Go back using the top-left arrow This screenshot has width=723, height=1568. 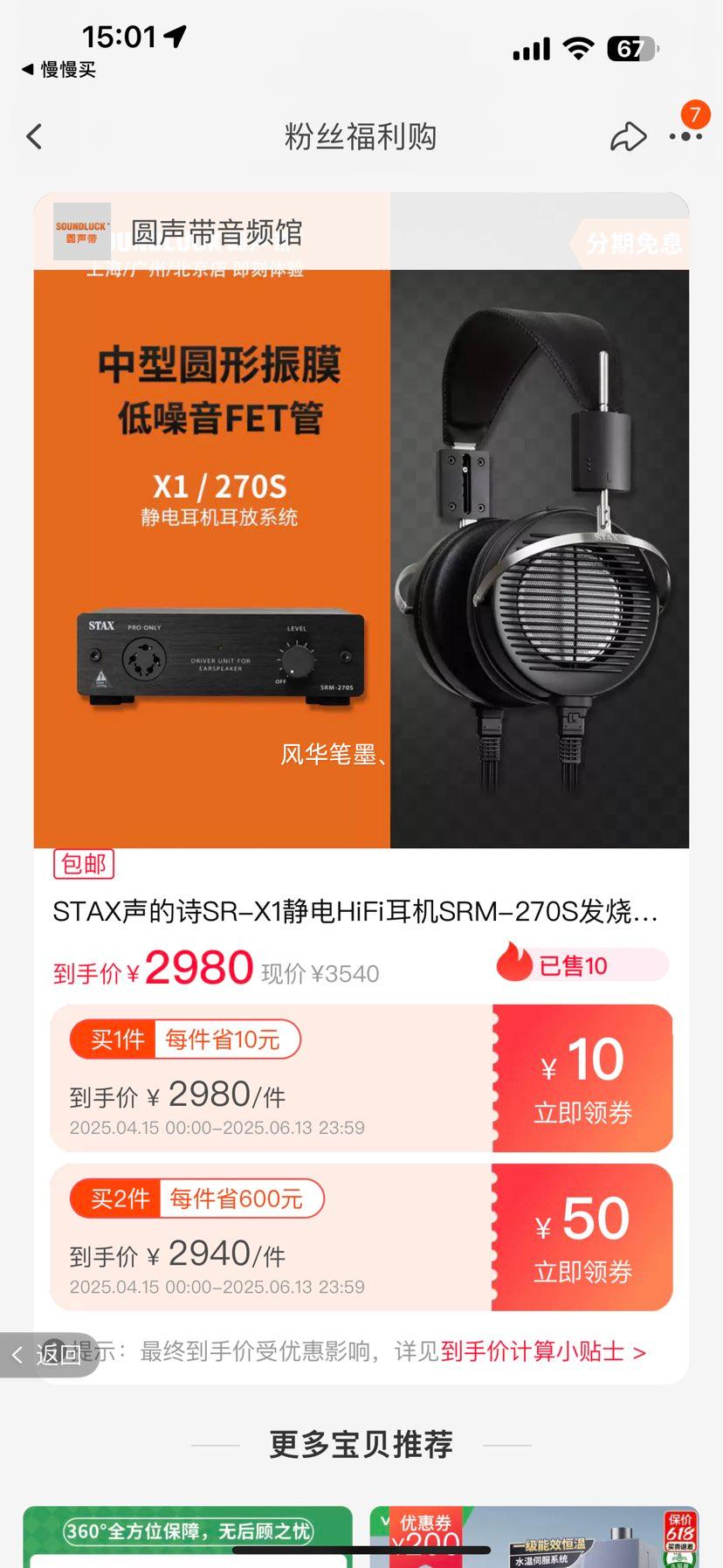34,136
